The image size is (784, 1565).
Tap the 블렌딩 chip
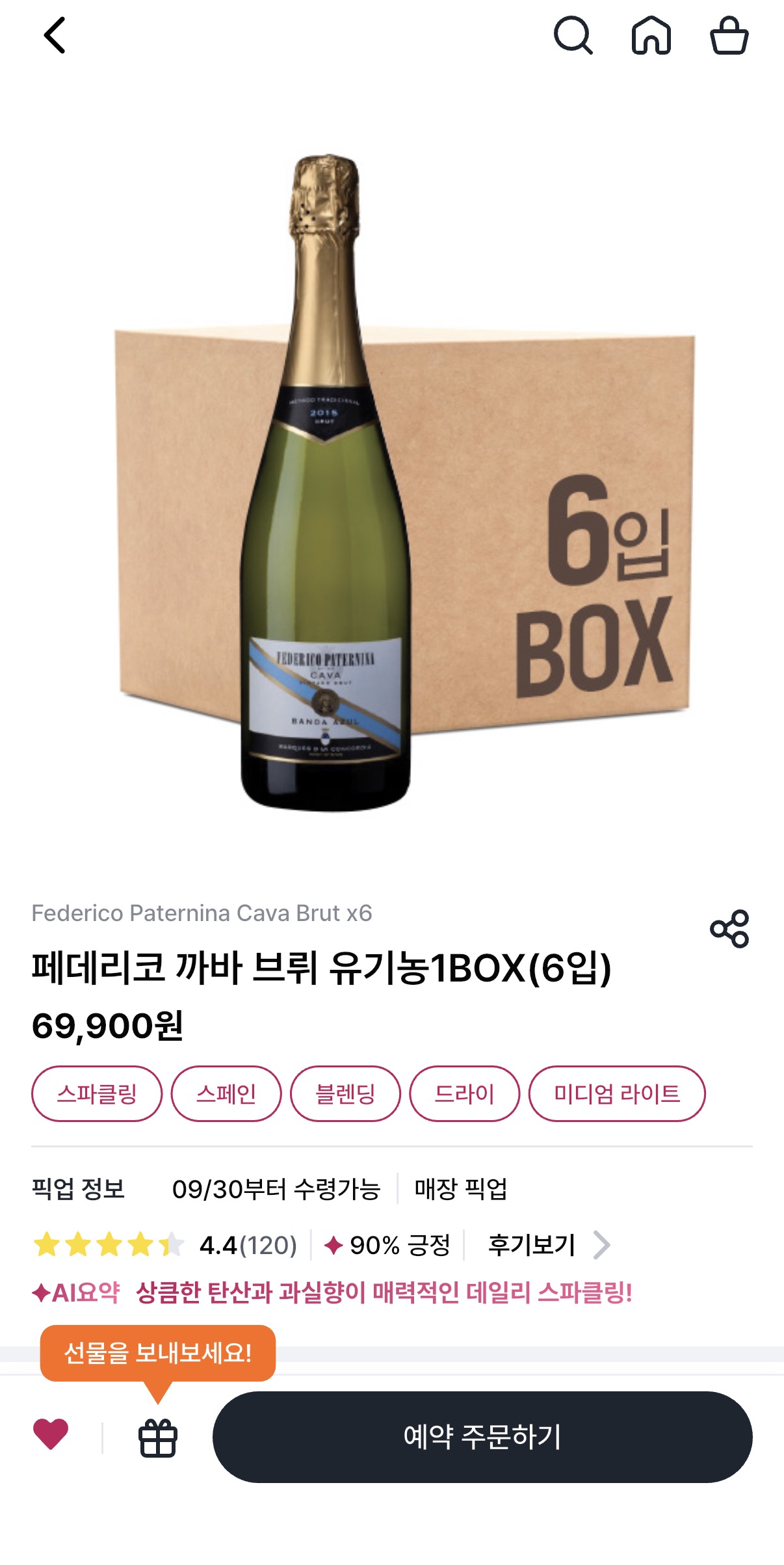[x=345, y=1093]
